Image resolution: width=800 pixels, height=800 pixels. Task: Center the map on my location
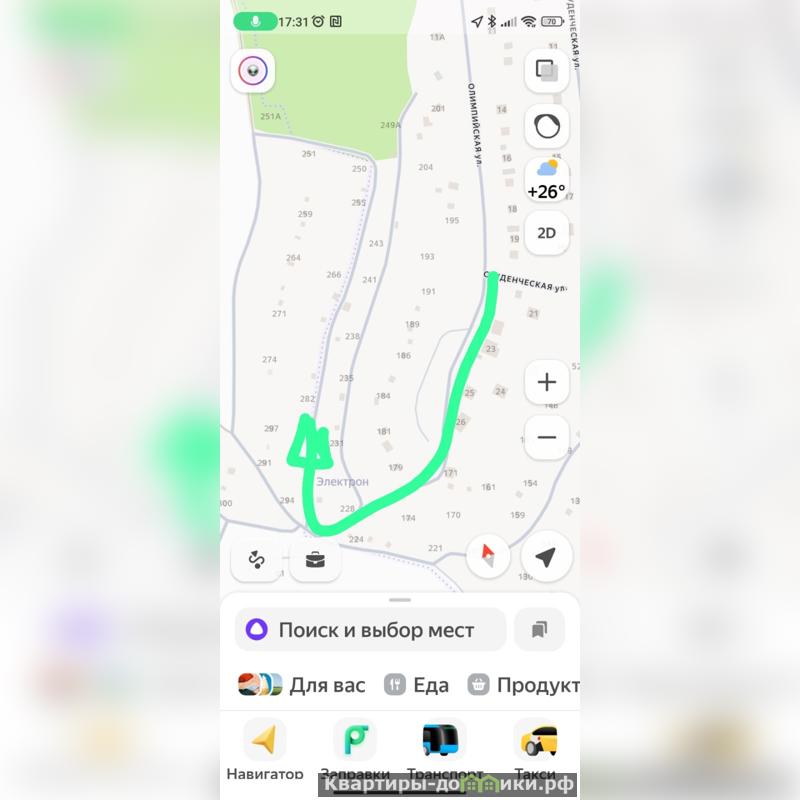(546, 557)
